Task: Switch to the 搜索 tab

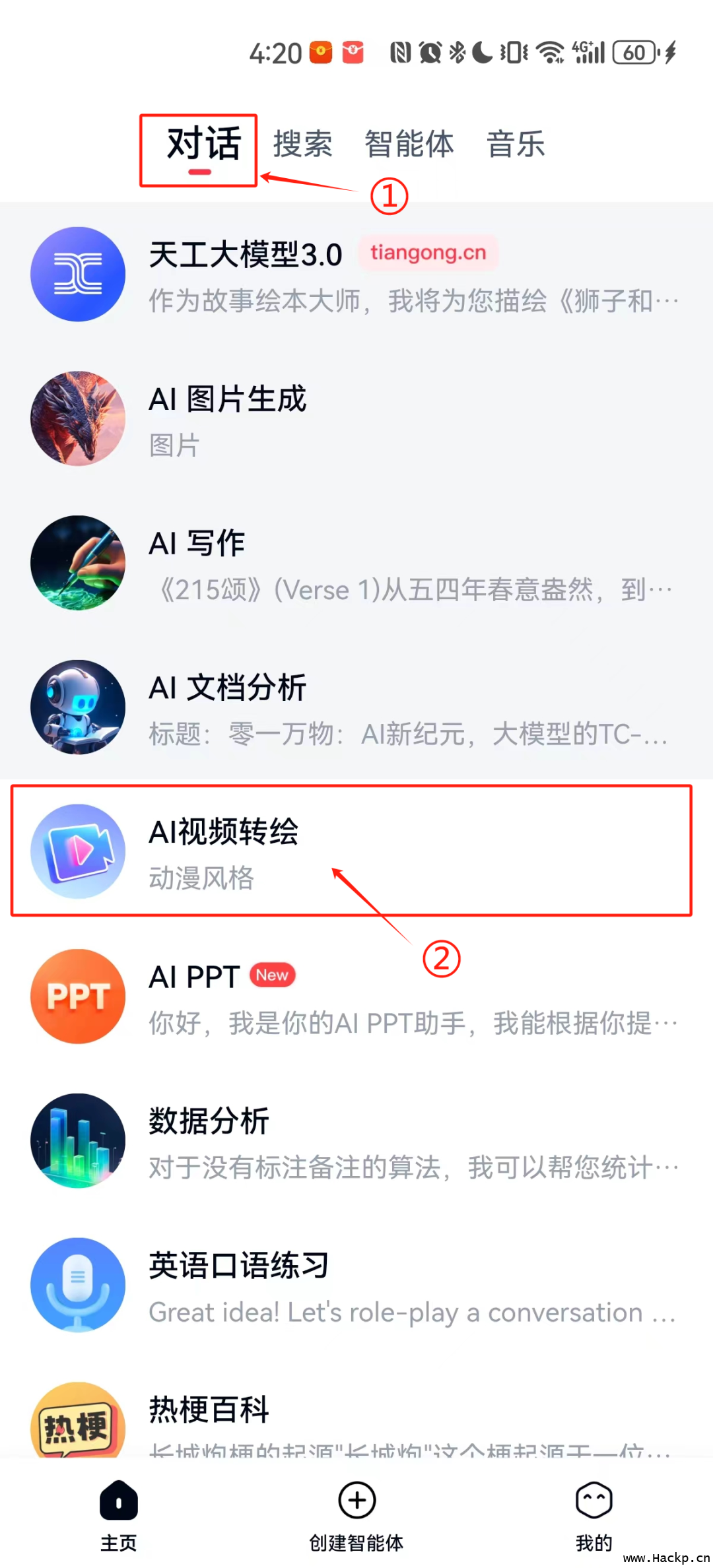Action: pyautogui.click(x=302, y=145)
